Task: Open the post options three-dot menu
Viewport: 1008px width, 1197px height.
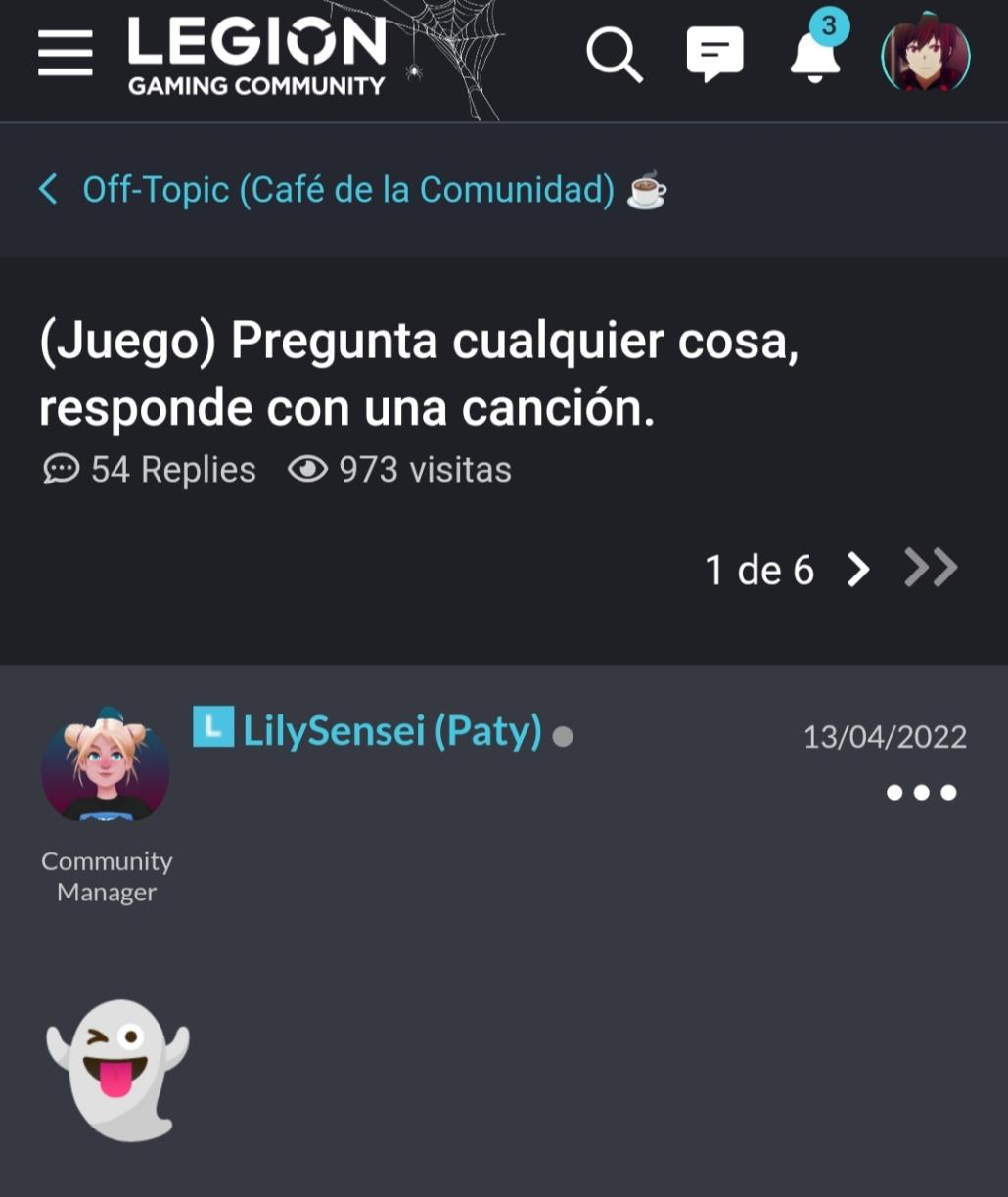Action: click(x=921, y=793)
